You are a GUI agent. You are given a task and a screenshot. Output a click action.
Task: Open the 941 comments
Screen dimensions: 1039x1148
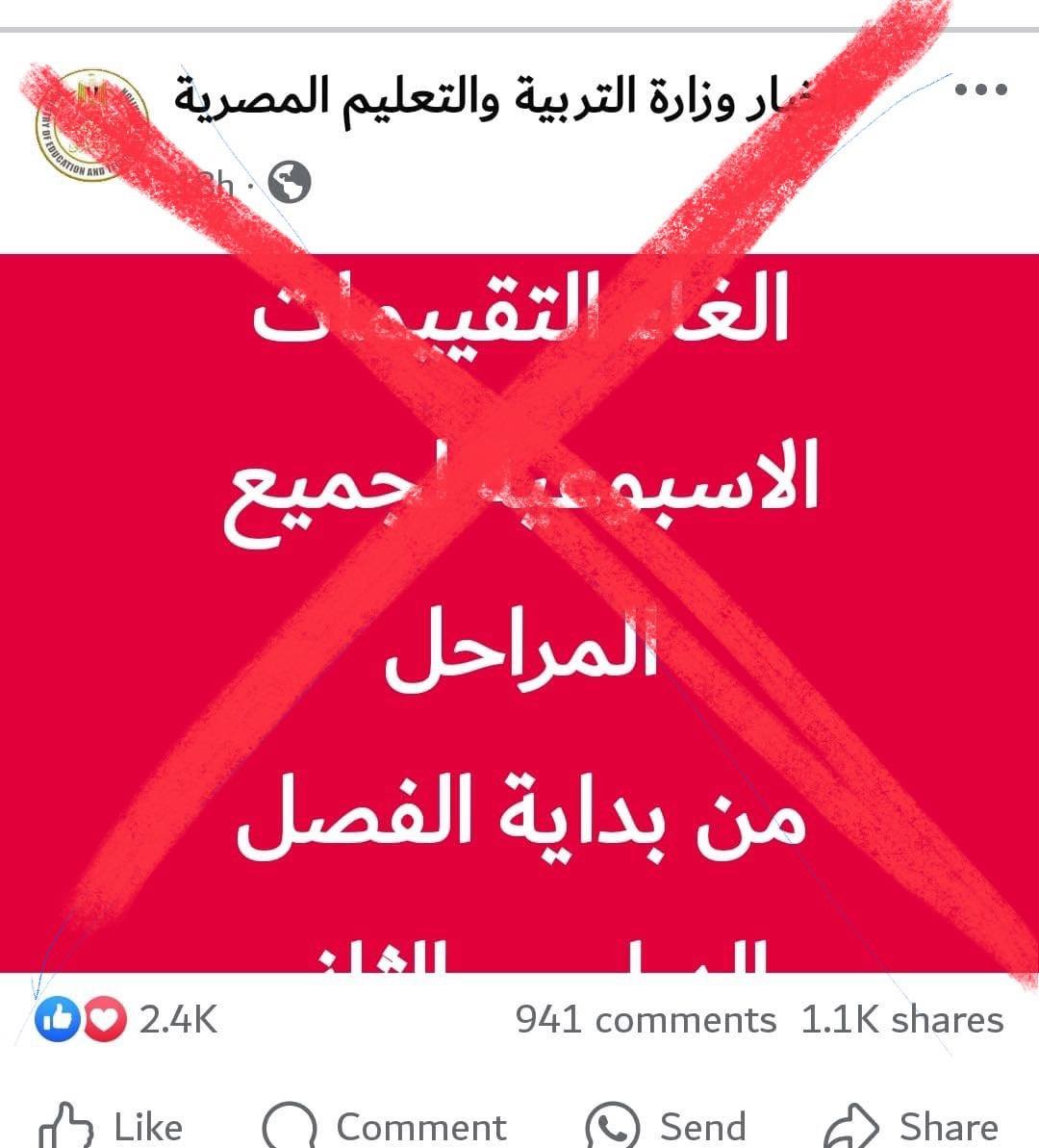pos(646,1019)
